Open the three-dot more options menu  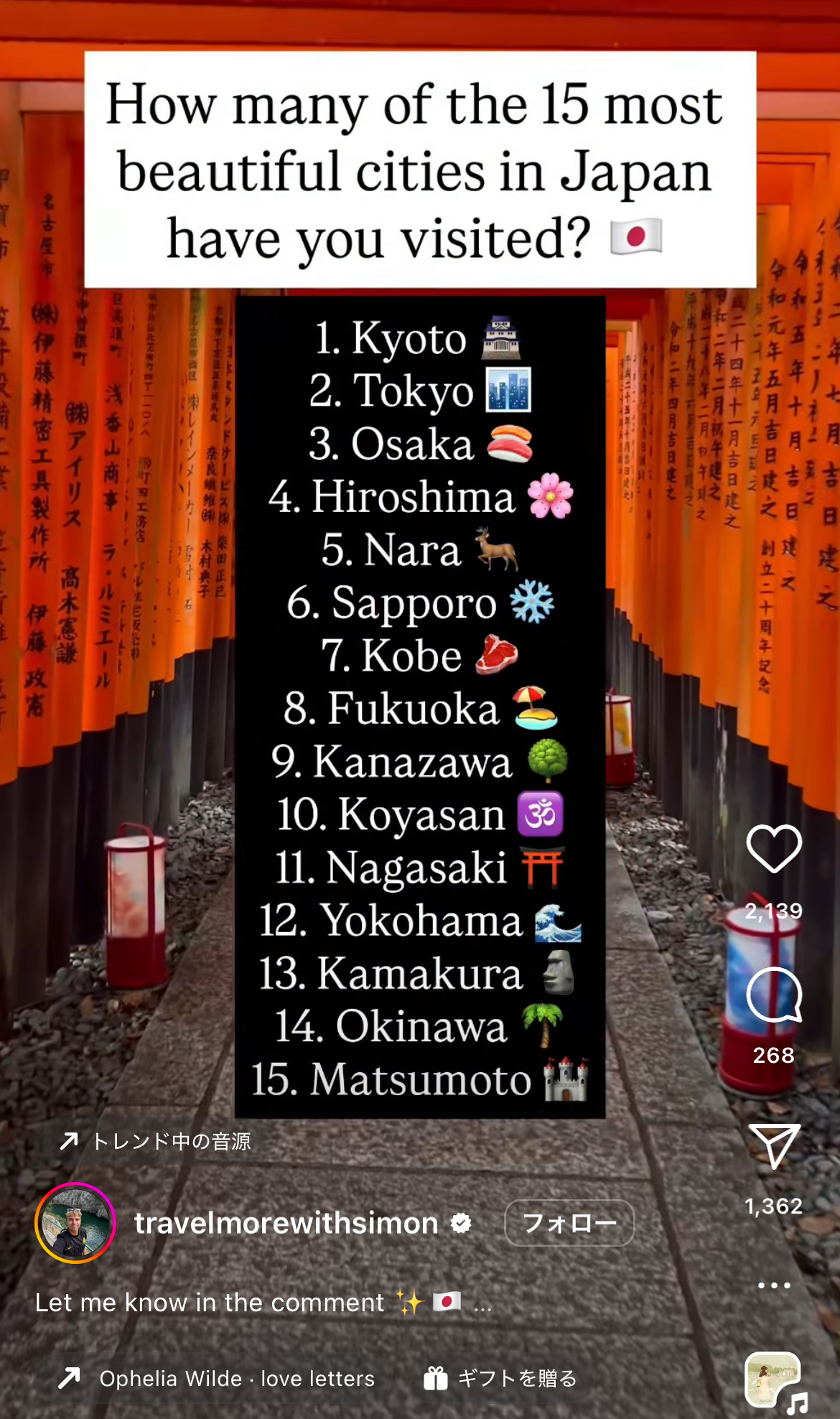click(774, 1285)
